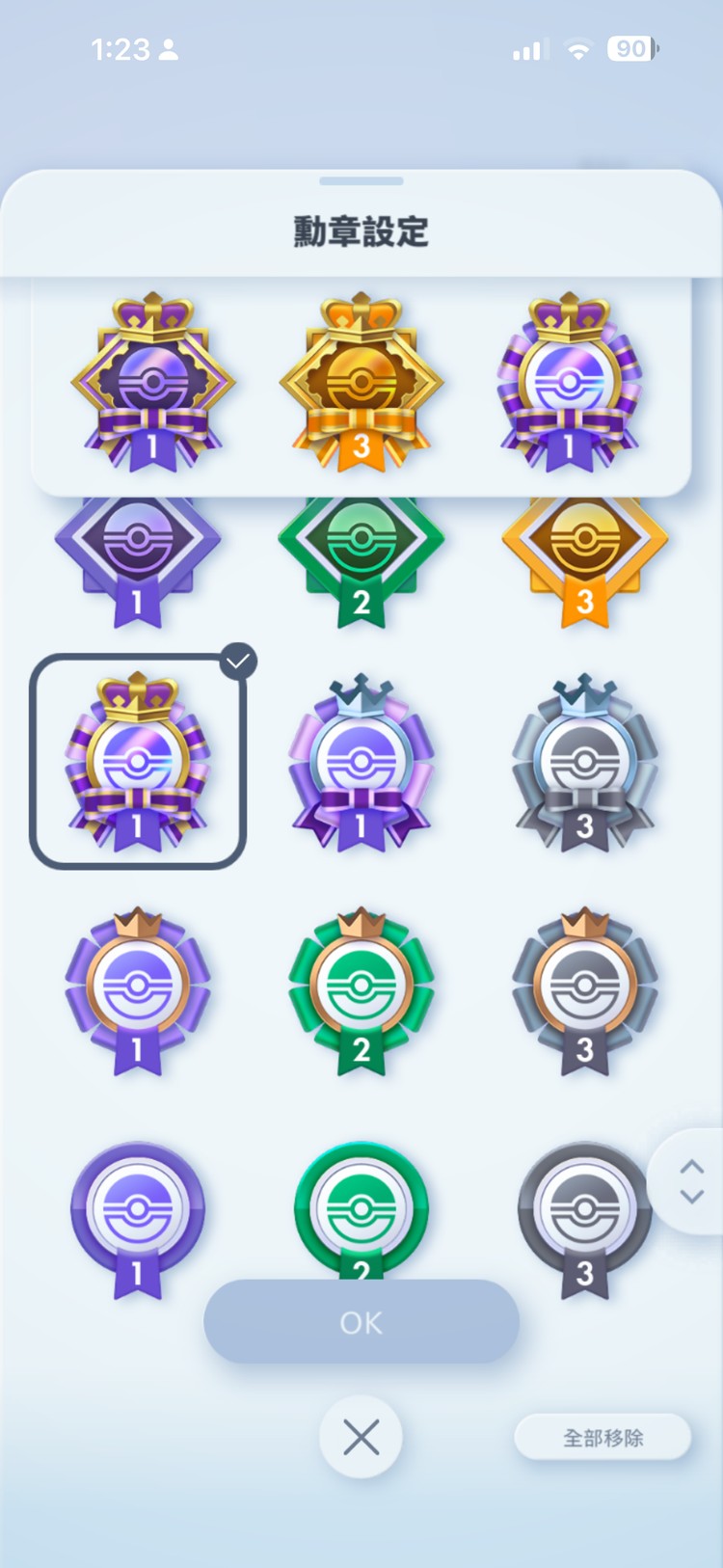Close the badge settings panel
The image size is (723, 1568).
pos(361,1438)
